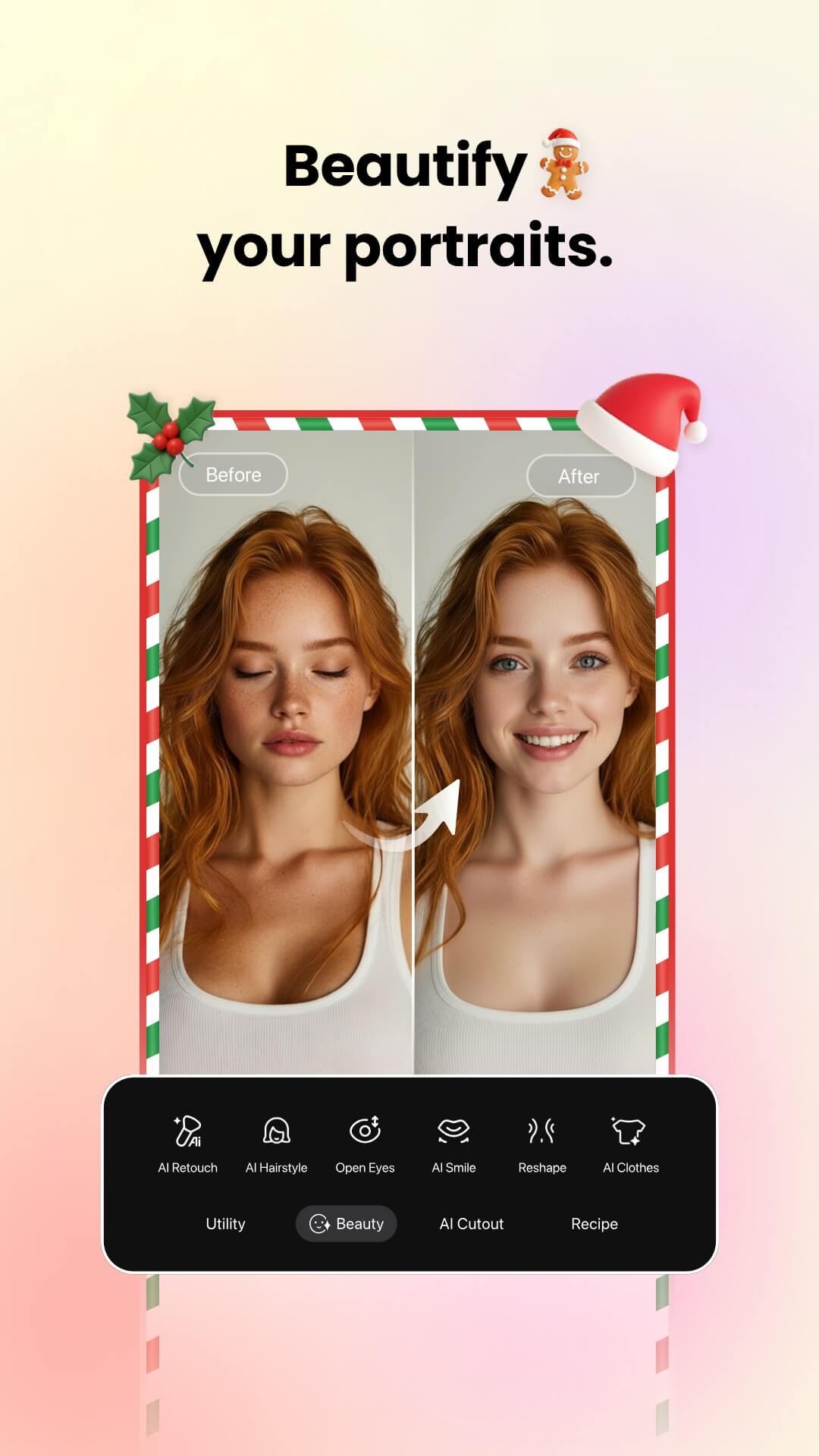
Task: Switch to the AI Cutout tab
Action: click(x=470, y=1223)
